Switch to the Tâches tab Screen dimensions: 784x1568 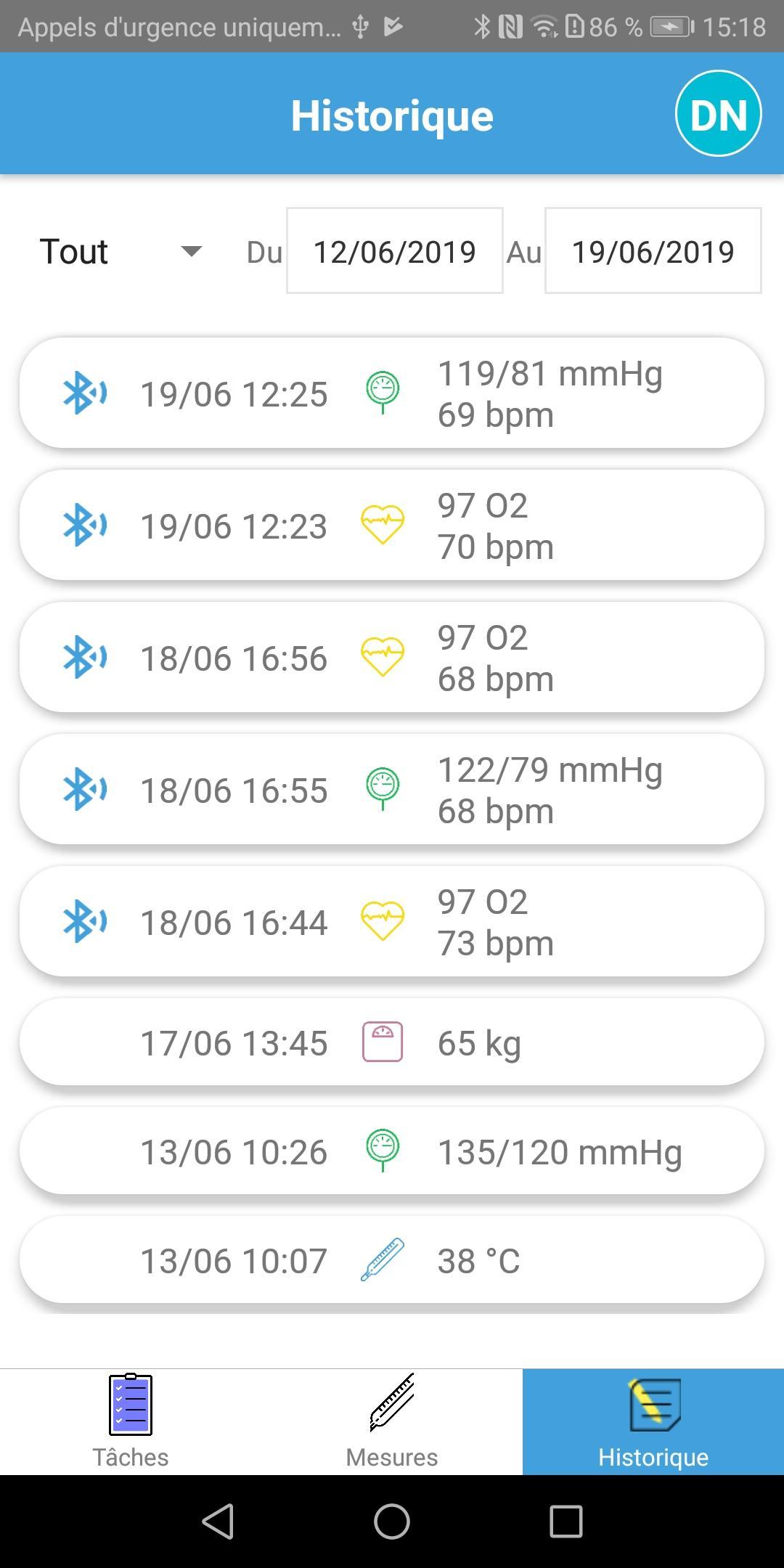coord(131,1422)
